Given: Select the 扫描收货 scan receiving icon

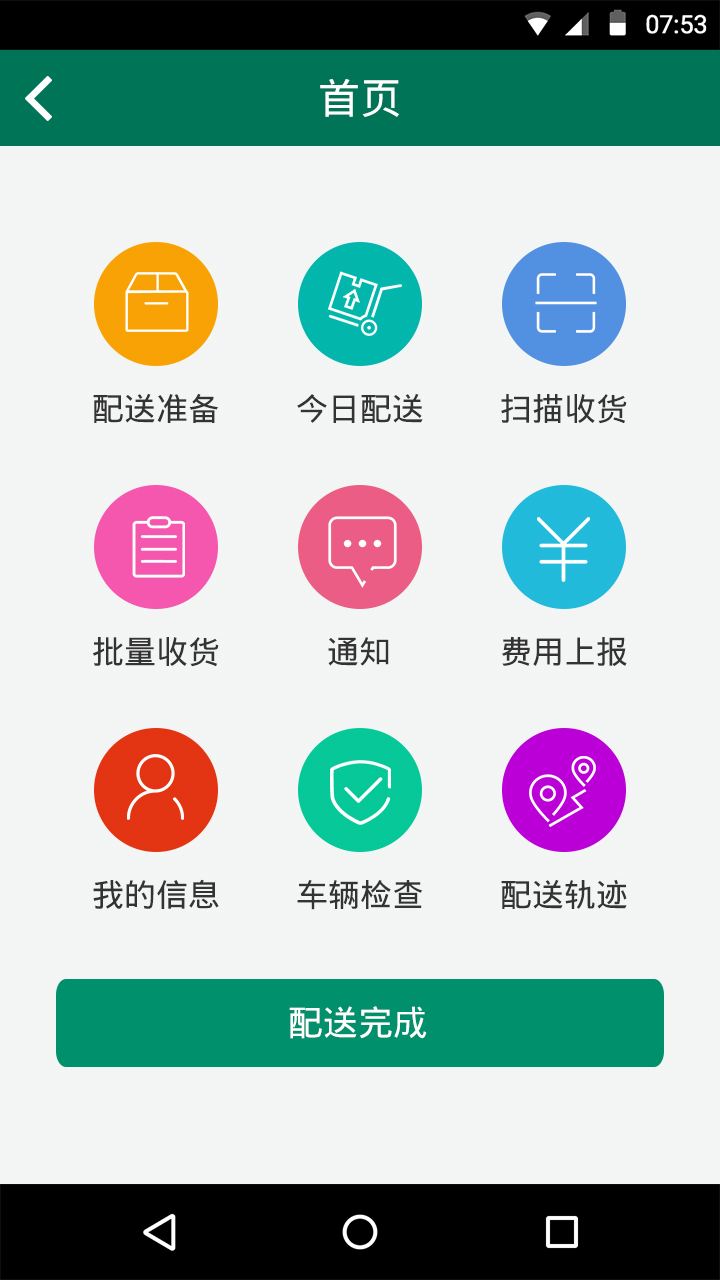Looking at the screenshot, I should pyautogui.click(x=564, y=303).
